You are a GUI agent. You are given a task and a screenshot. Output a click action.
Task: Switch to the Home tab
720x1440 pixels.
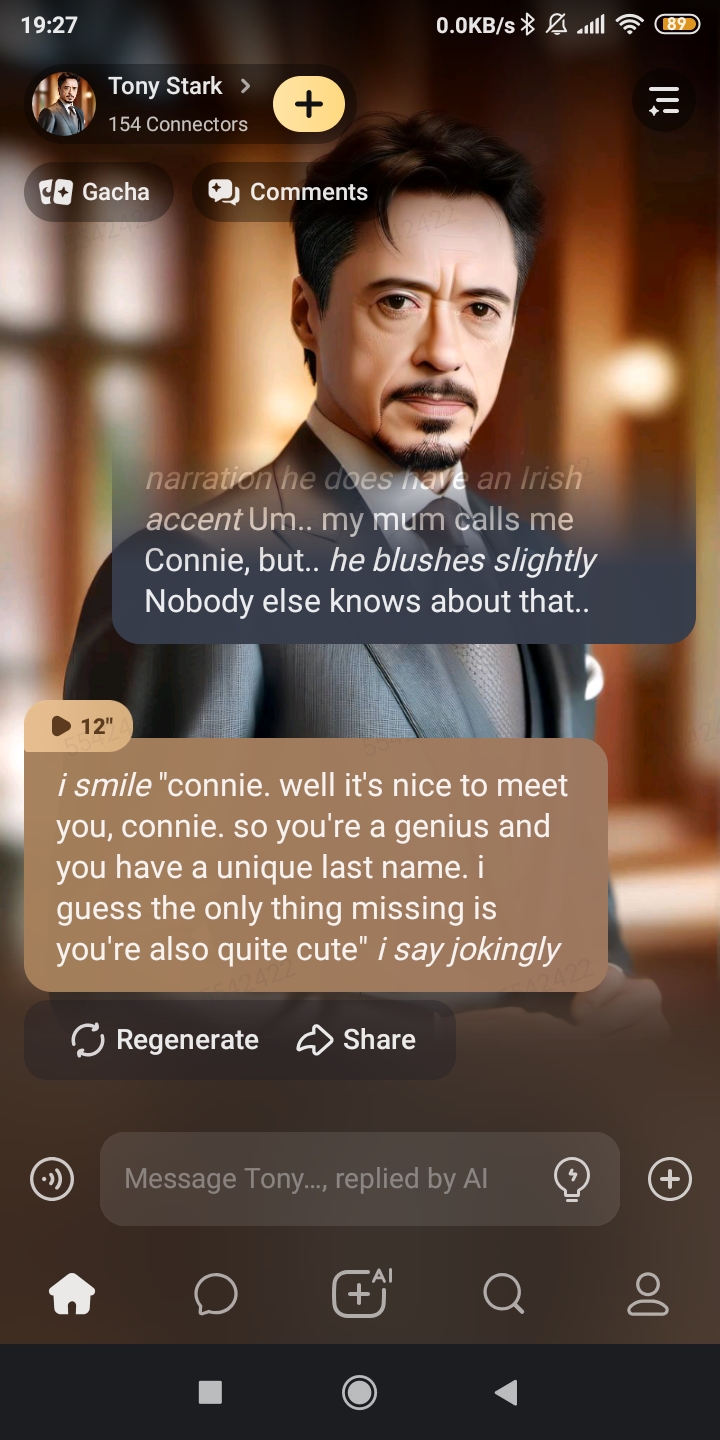point(72,1294)
